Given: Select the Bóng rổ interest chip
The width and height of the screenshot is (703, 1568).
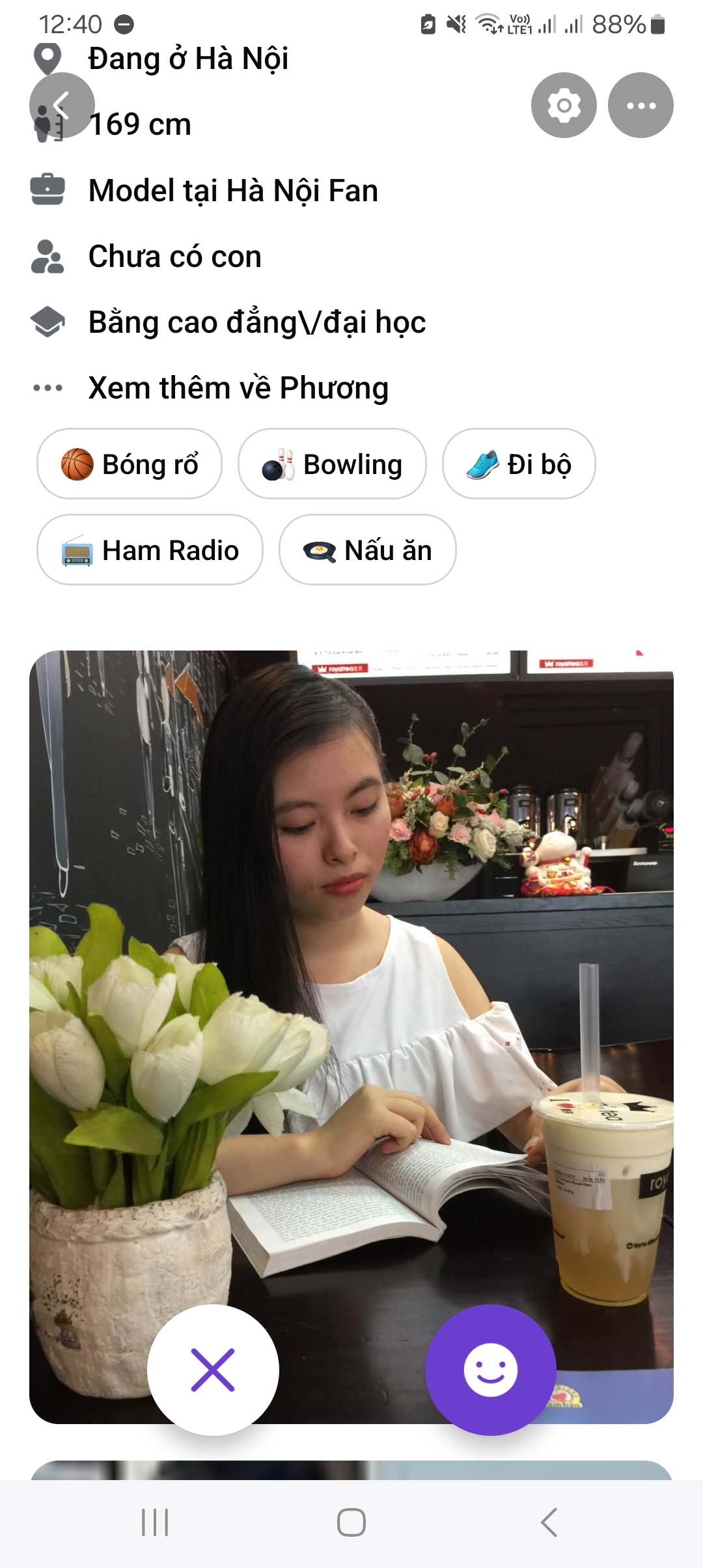Looking at the screenshot, I should (x=130, y=464).
